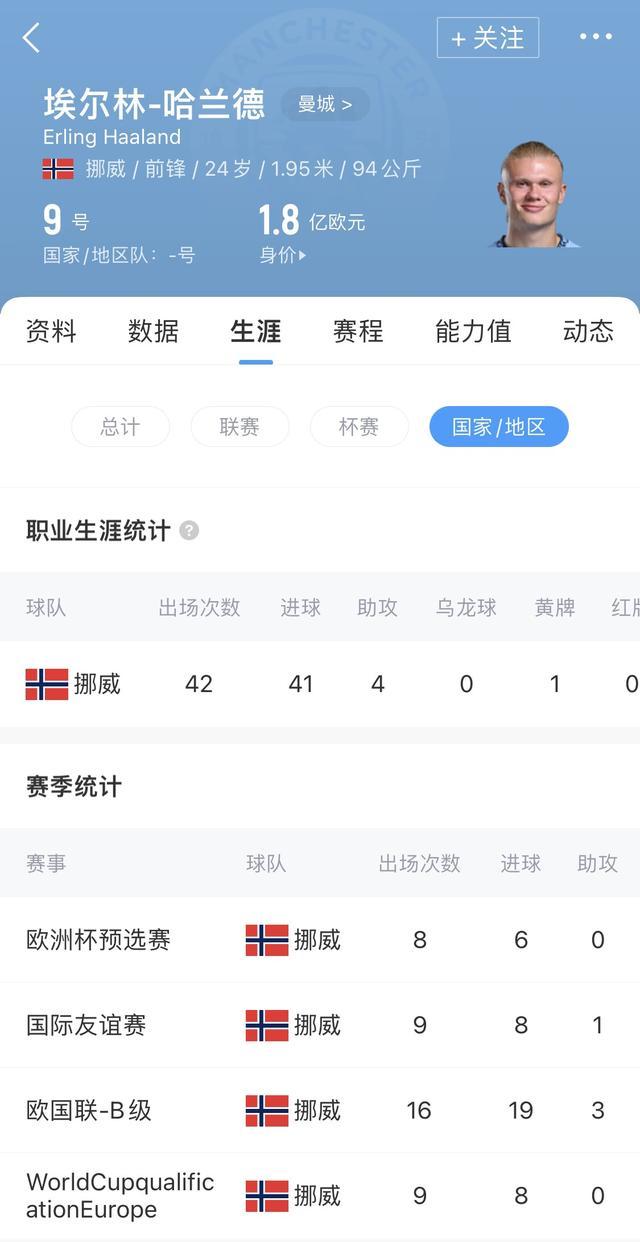This screenshot has height=1242, width=640.
Task: Open the 赛程 tab
Action: coord(358,331)
